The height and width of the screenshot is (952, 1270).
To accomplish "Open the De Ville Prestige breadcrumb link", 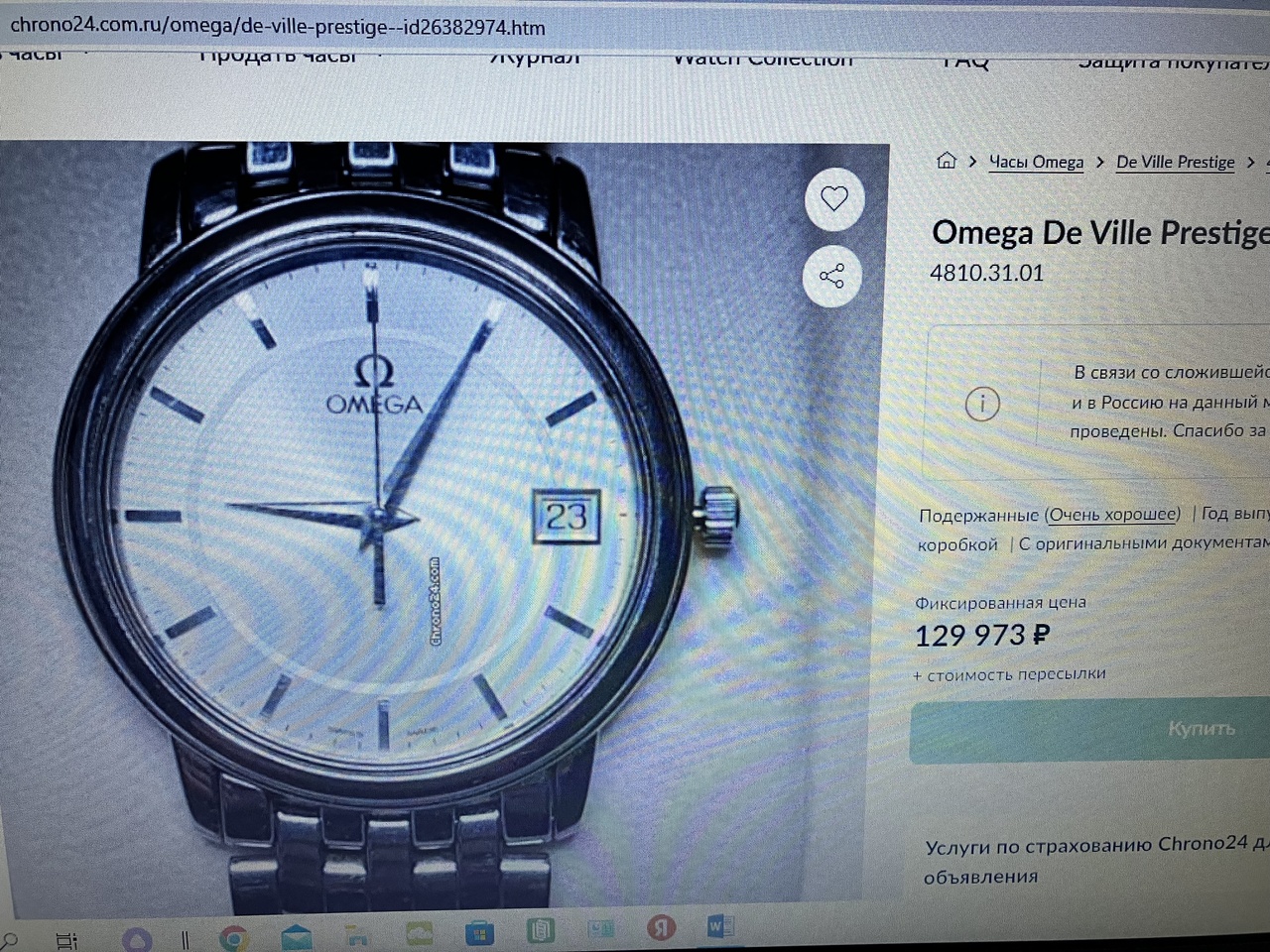I will pyautogui.click(x=1175, y=162).
